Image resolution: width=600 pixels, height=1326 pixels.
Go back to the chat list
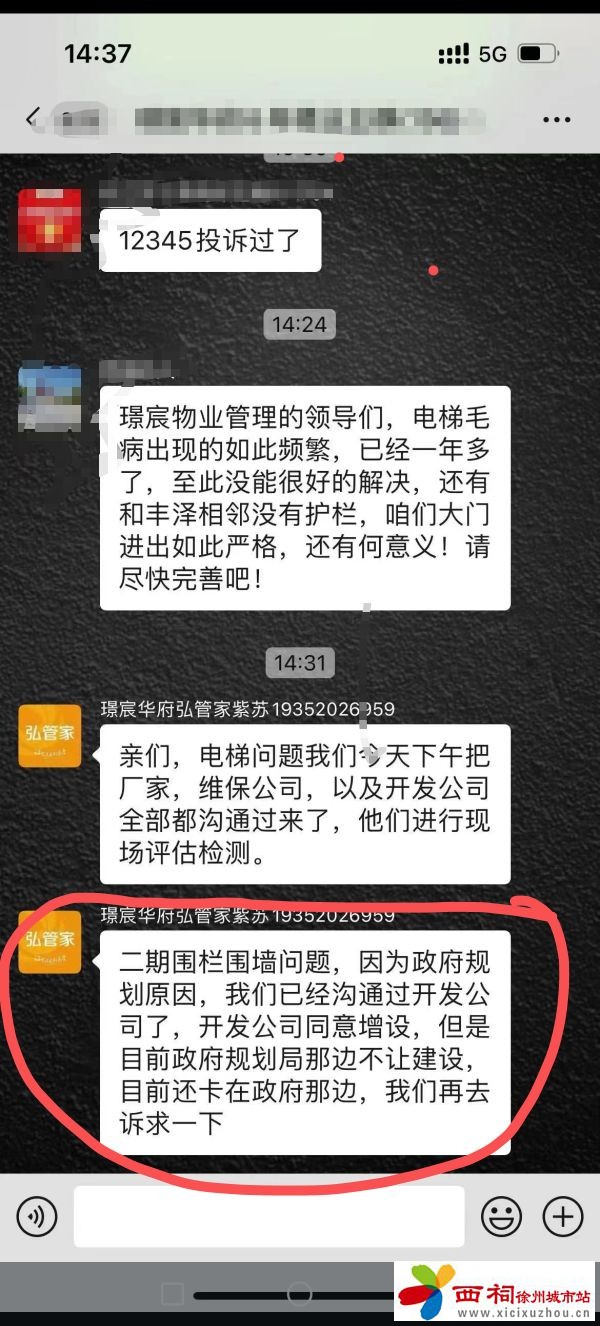[x=32, y=118]
